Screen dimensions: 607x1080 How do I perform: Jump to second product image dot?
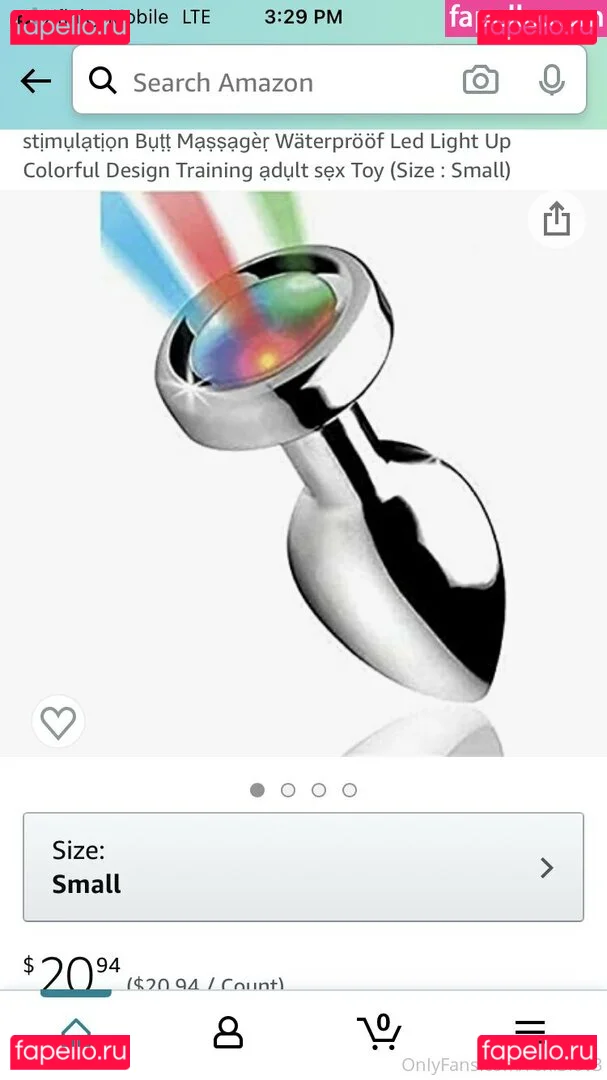coord(288,790)
